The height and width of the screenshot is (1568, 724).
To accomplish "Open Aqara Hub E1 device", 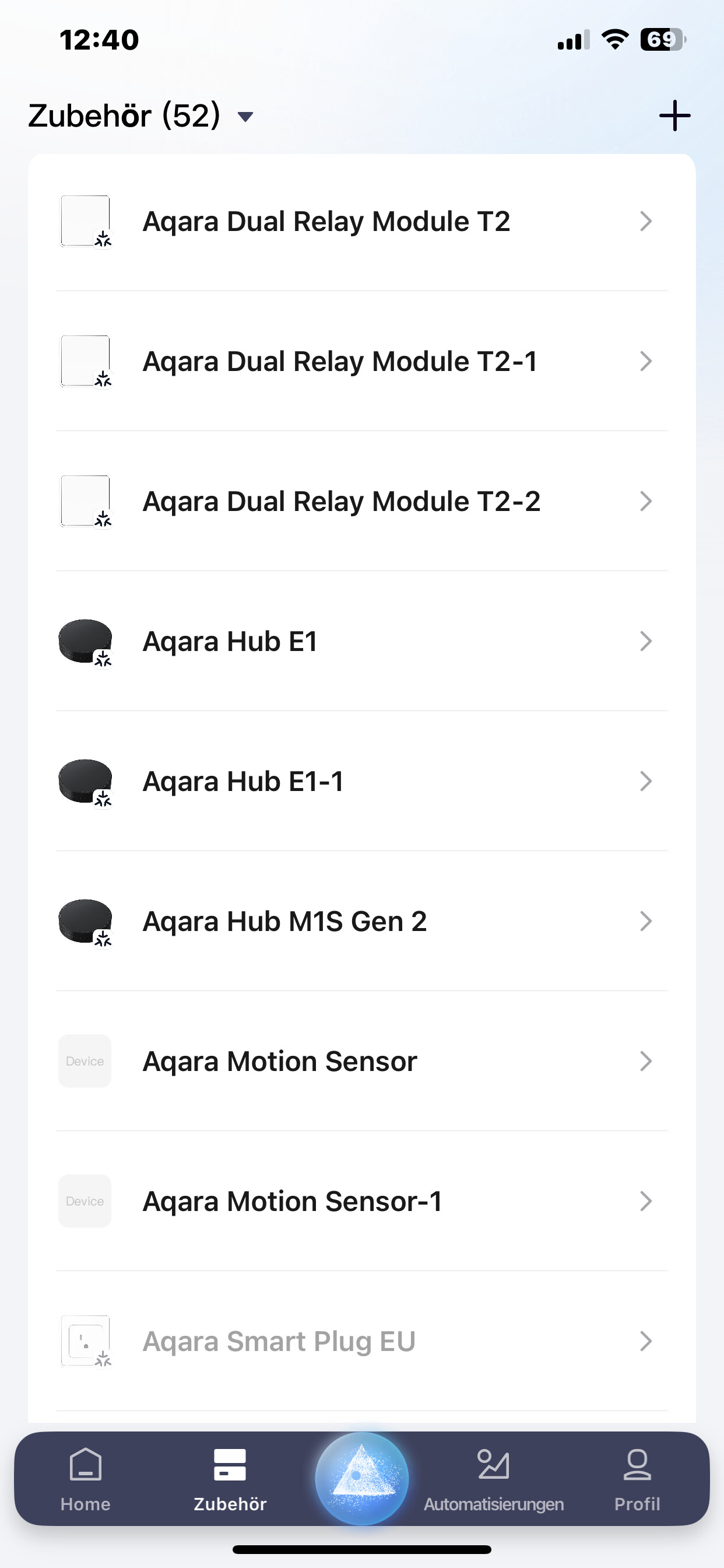I will [x=361, y=642].
